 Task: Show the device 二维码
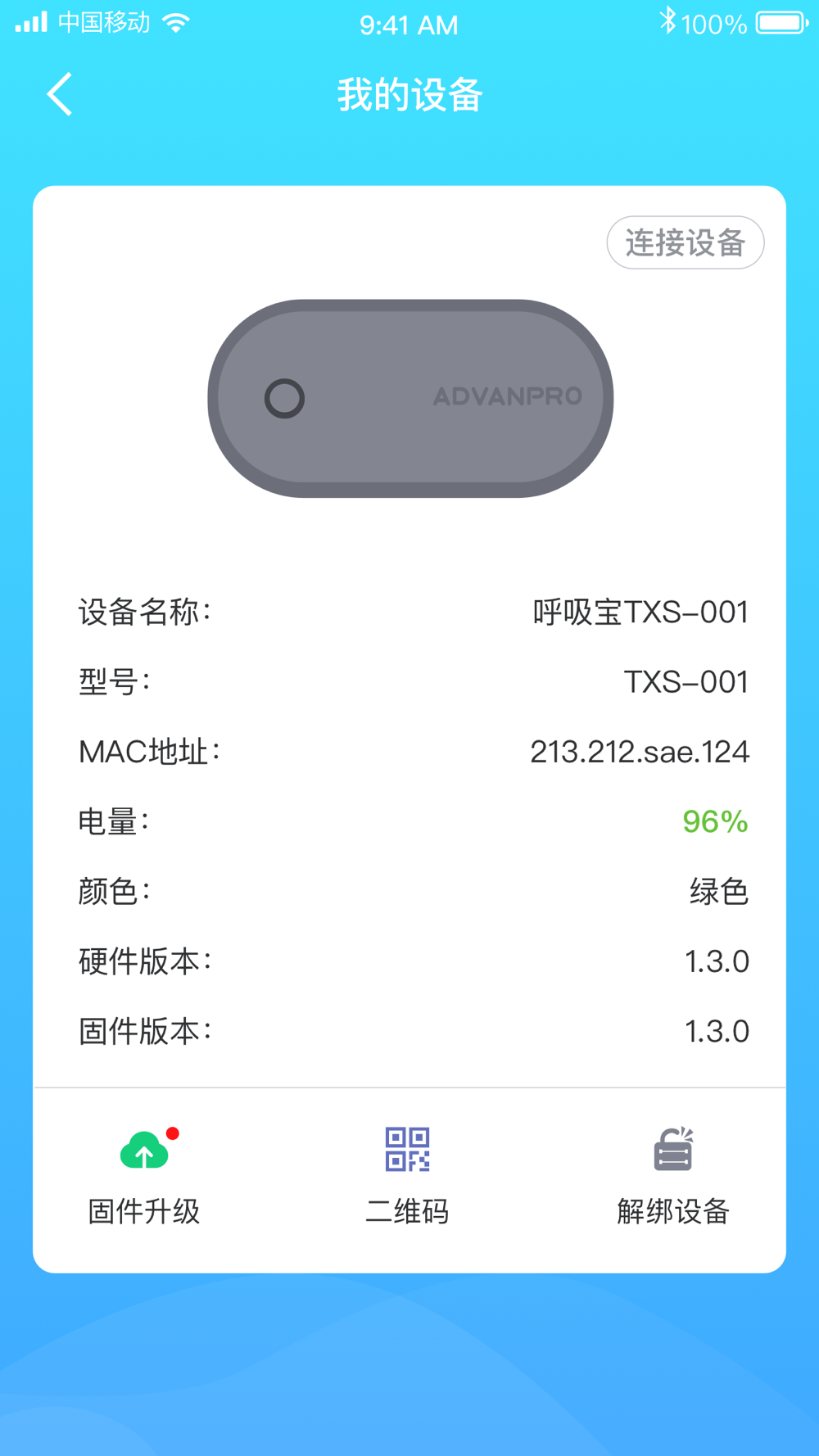pos(407,1173)
